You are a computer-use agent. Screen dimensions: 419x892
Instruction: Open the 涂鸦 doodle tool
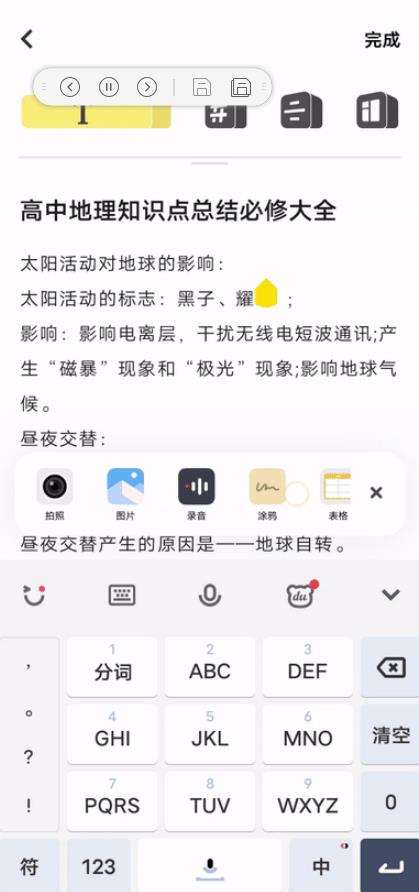click(x=267, y=494)
